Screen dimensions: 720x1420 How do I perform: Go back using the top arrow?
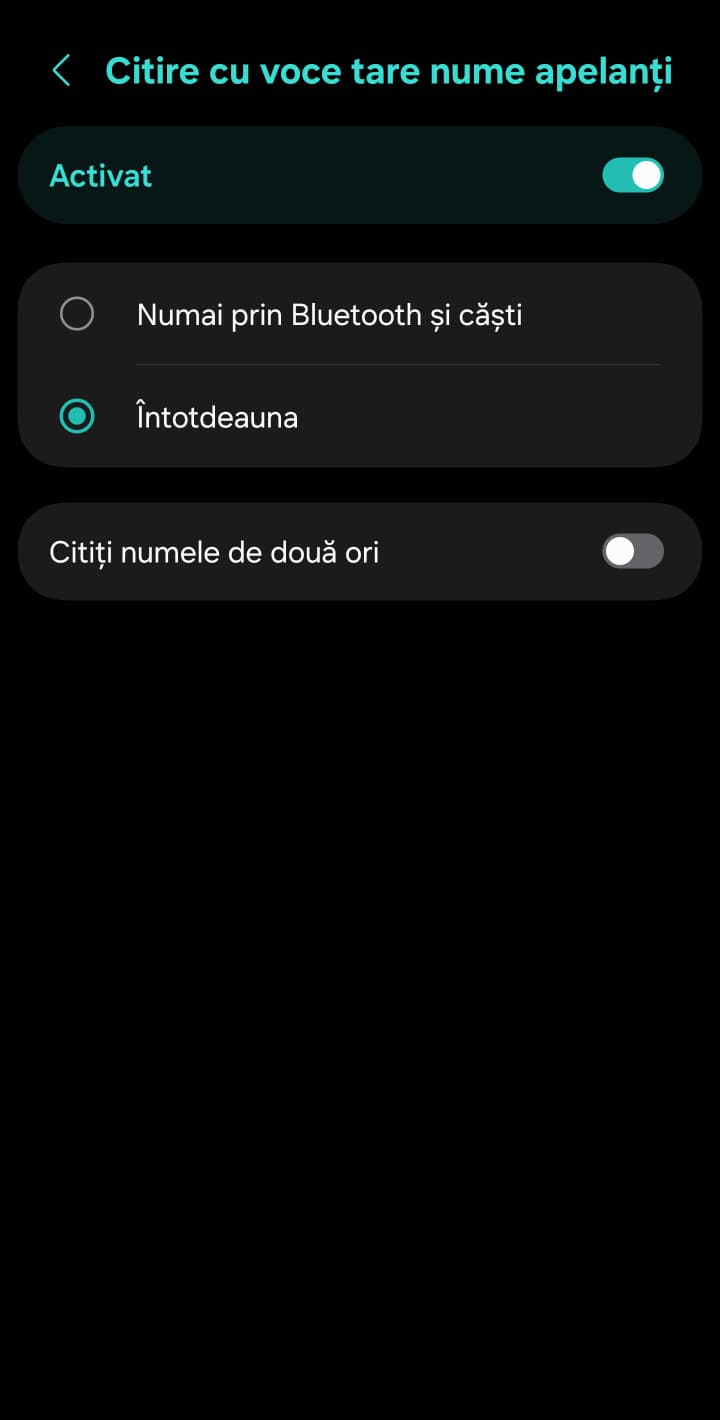coord(61,71)
